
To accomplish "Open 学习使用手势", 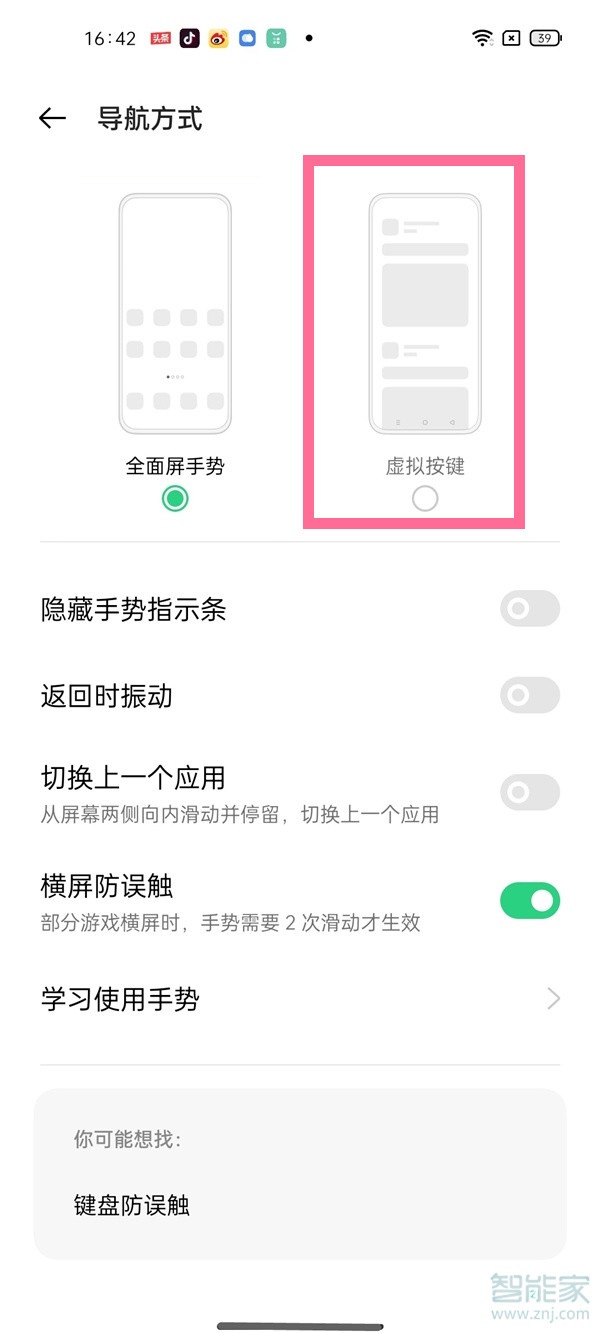I will pos(300,998).
